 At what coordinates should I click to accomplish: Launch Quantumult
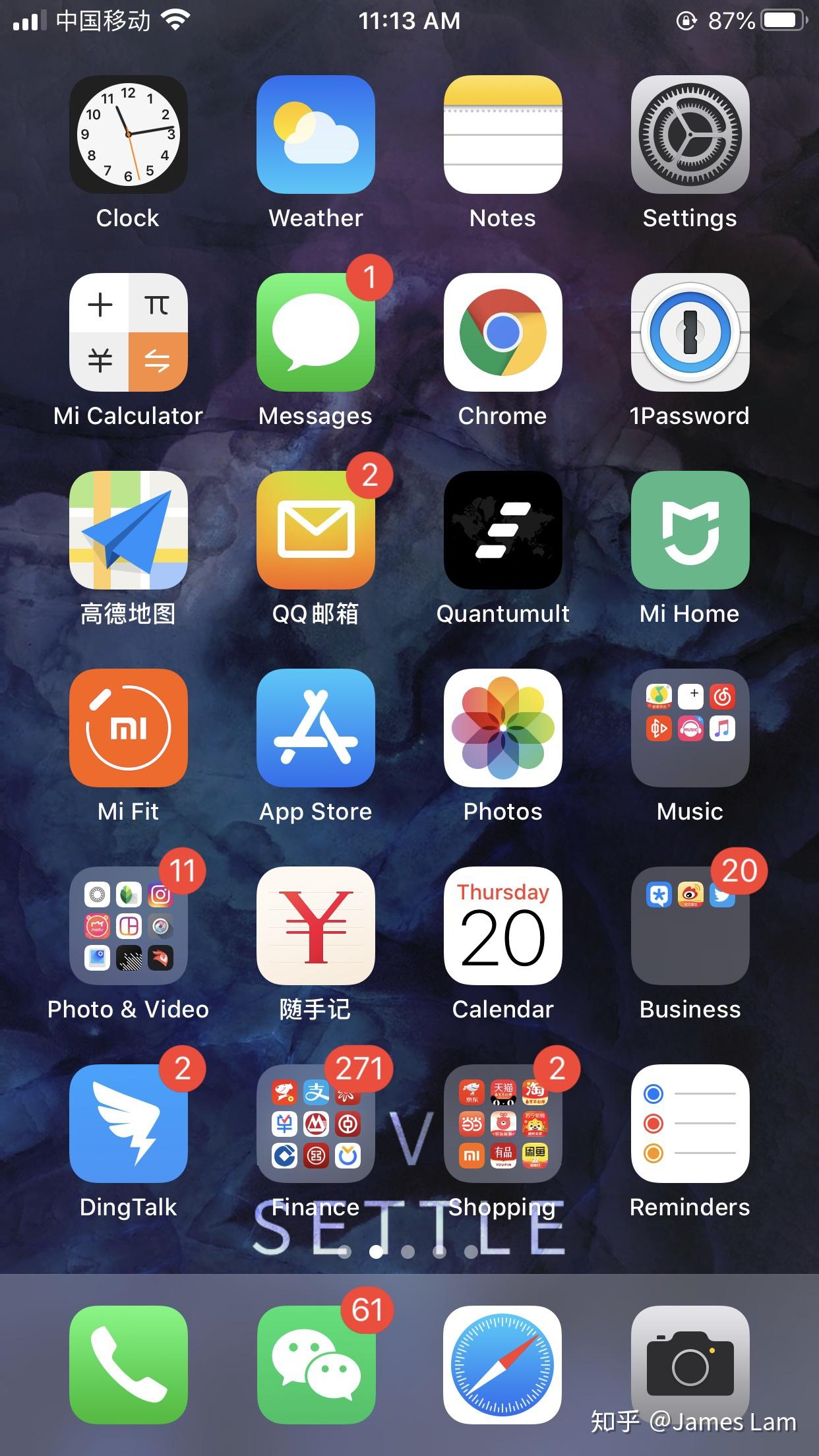503,530
